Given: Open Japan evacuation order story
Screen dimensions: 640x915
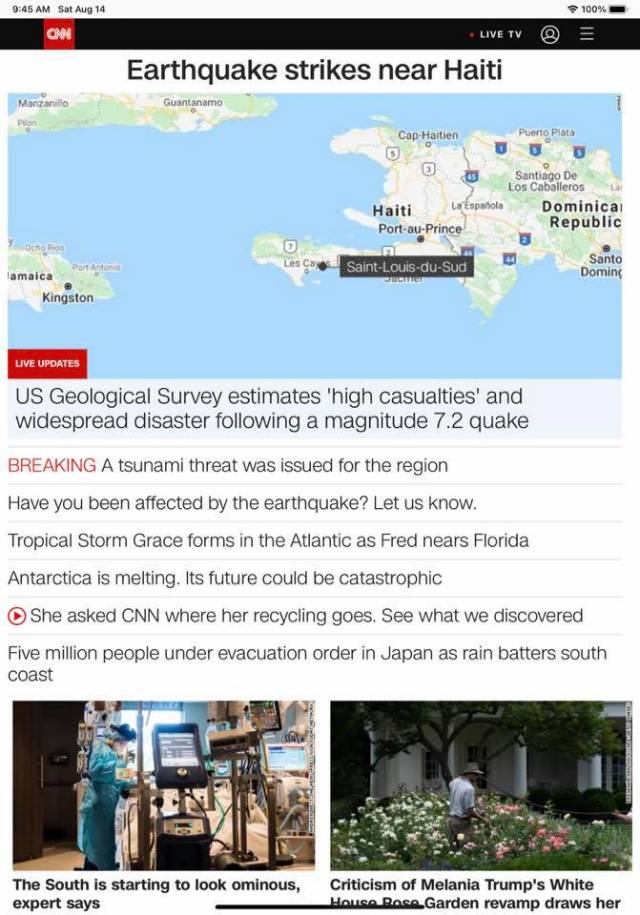Looking at the screenshot, I should click(306, 663).
